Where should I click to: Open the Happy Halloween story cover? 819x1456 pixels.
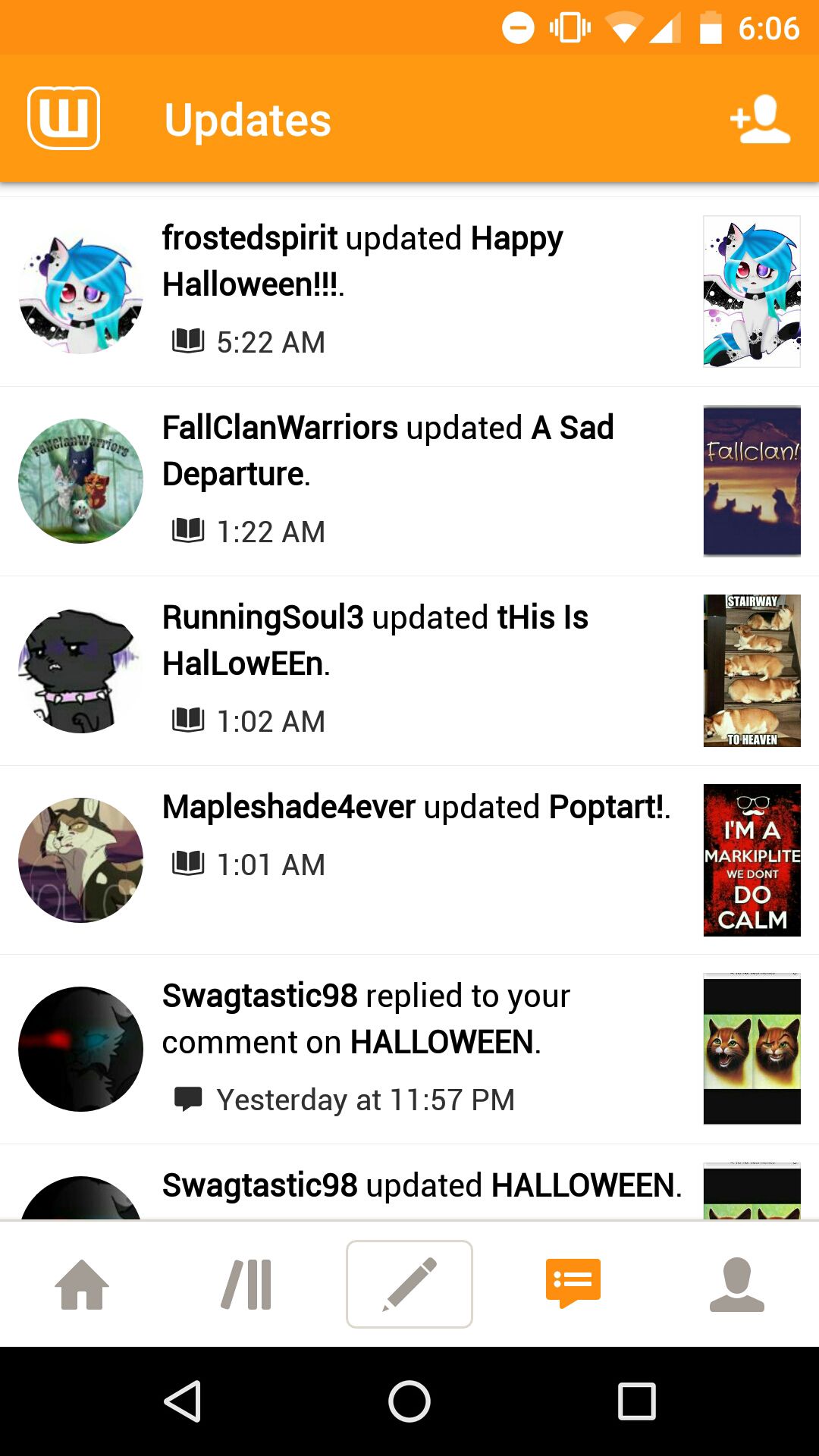752,292
